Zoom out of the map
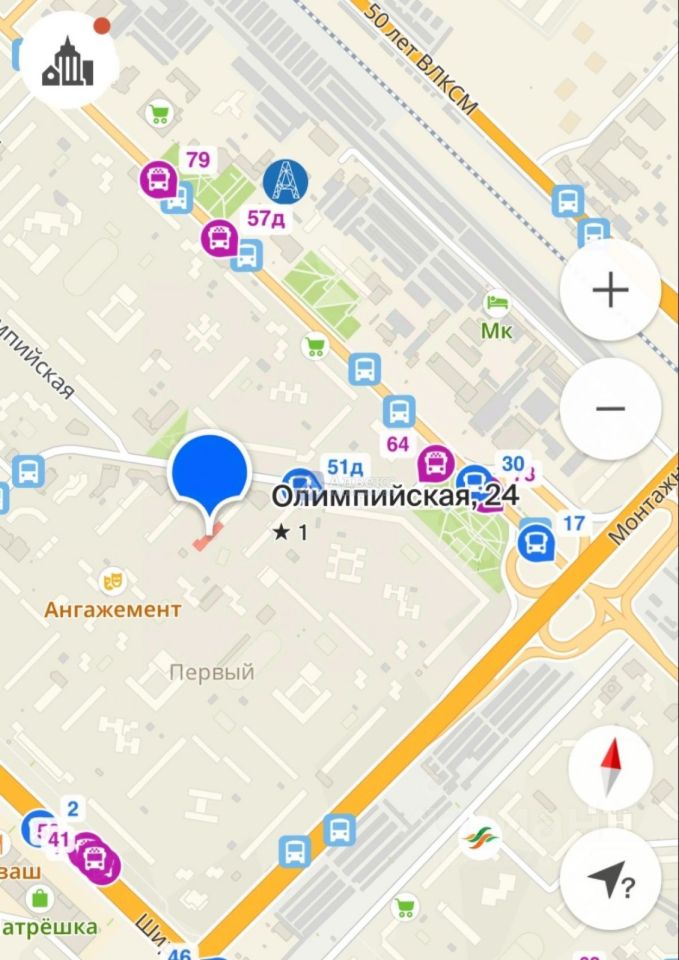 609,409
